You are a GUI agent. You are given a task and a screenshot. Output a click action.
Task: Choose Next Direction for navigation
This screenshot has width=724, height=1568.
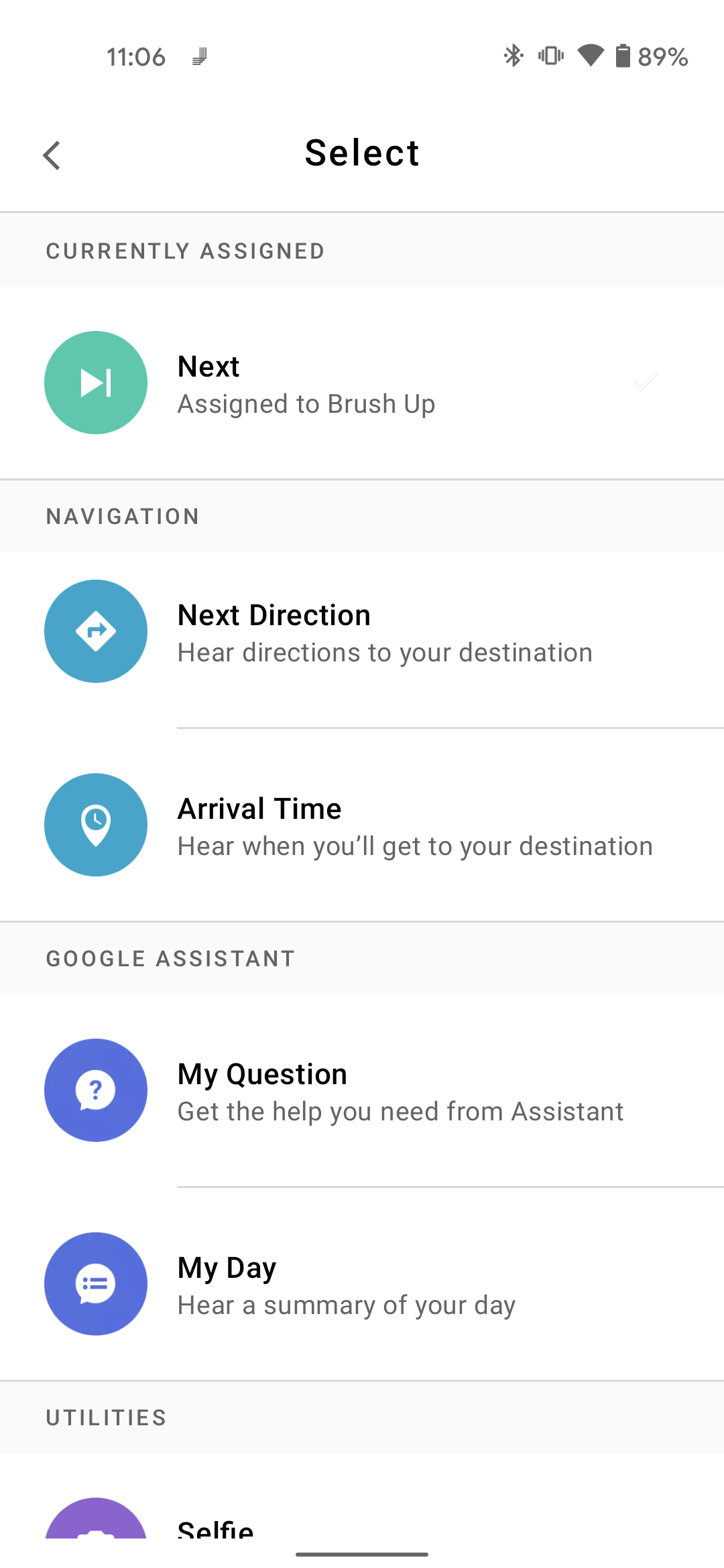[x=362, y=633]
